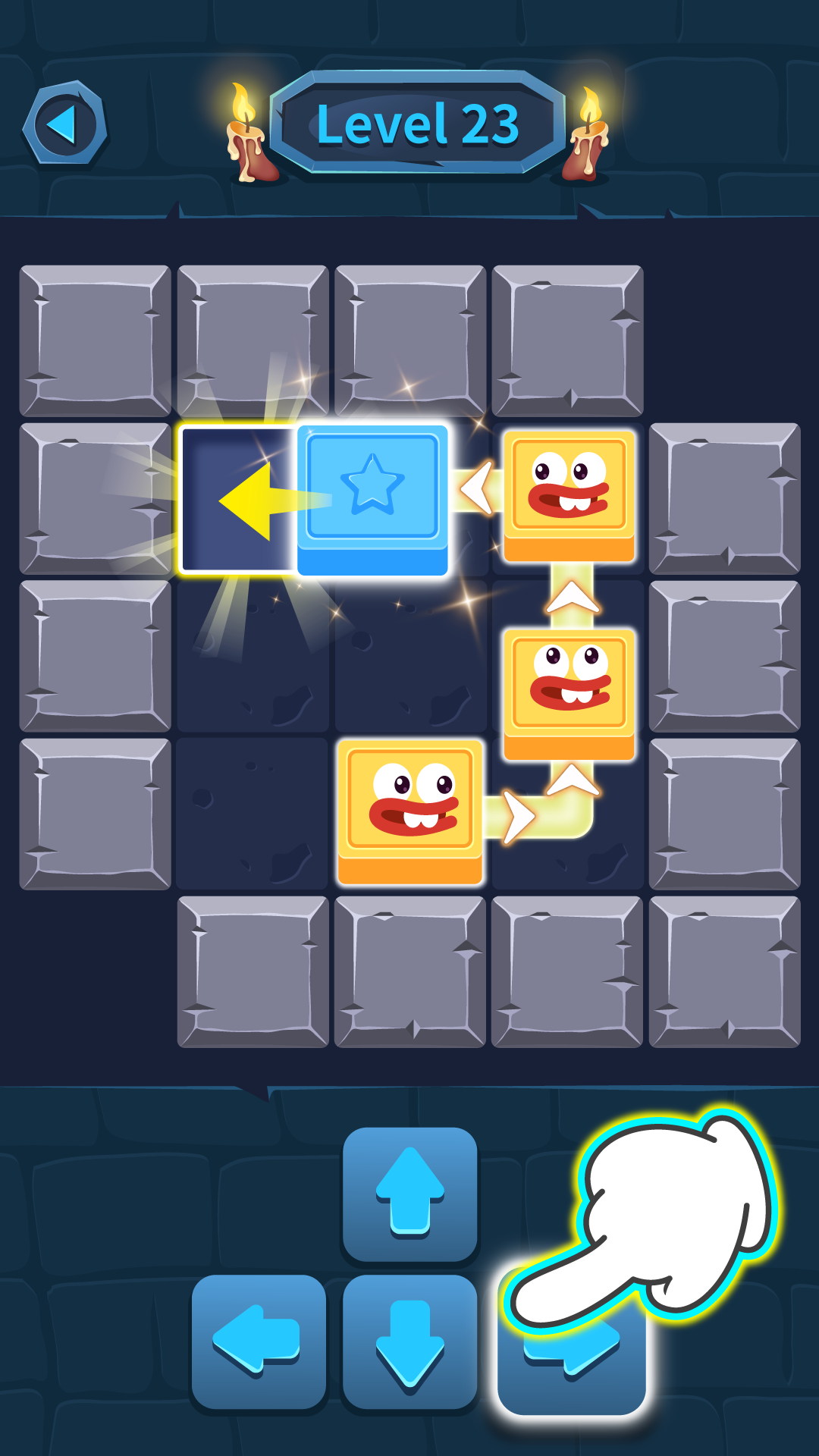Tap the blue star target tile

[372, 493]
